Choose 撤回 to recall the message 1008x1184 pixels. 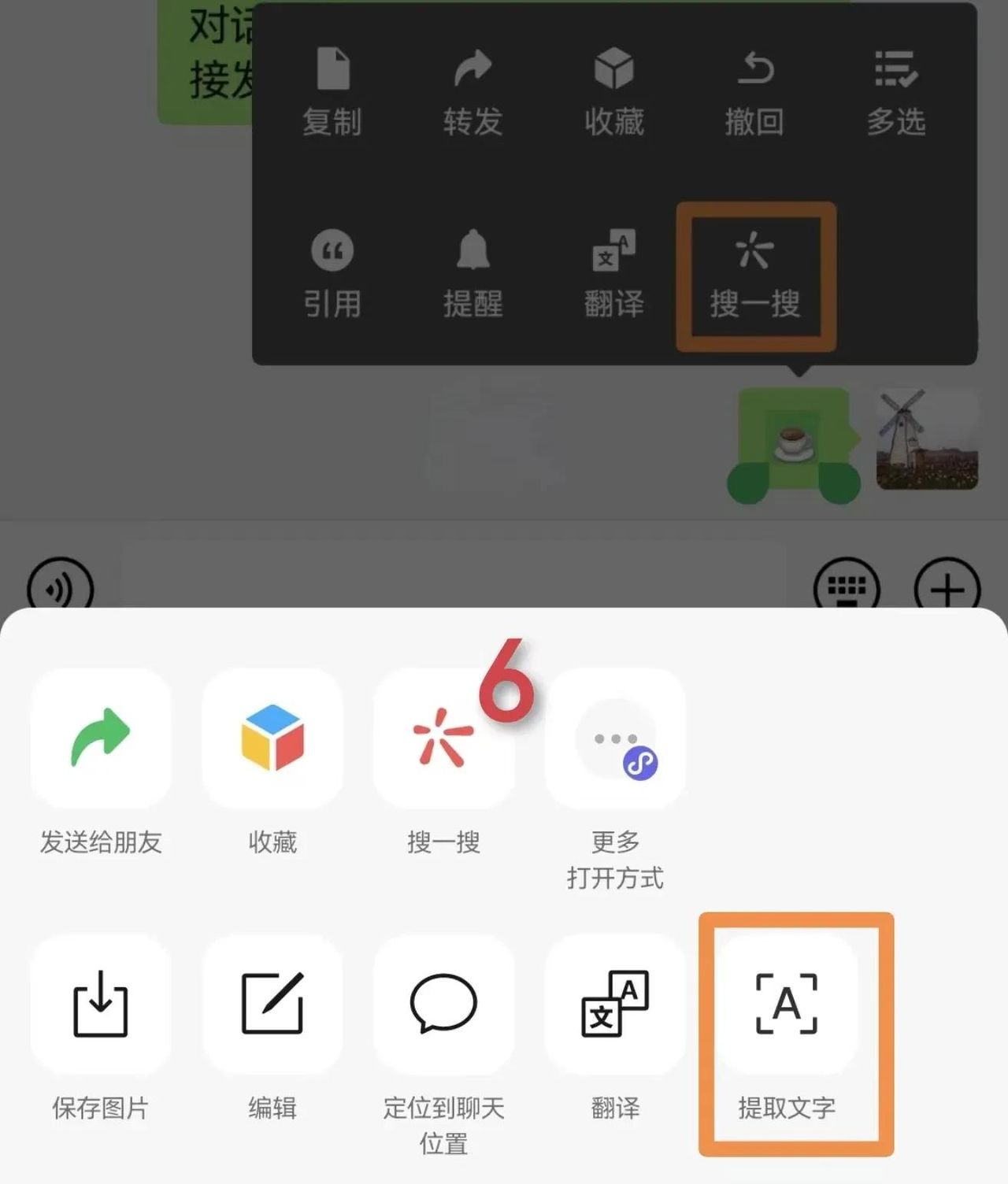757,91
